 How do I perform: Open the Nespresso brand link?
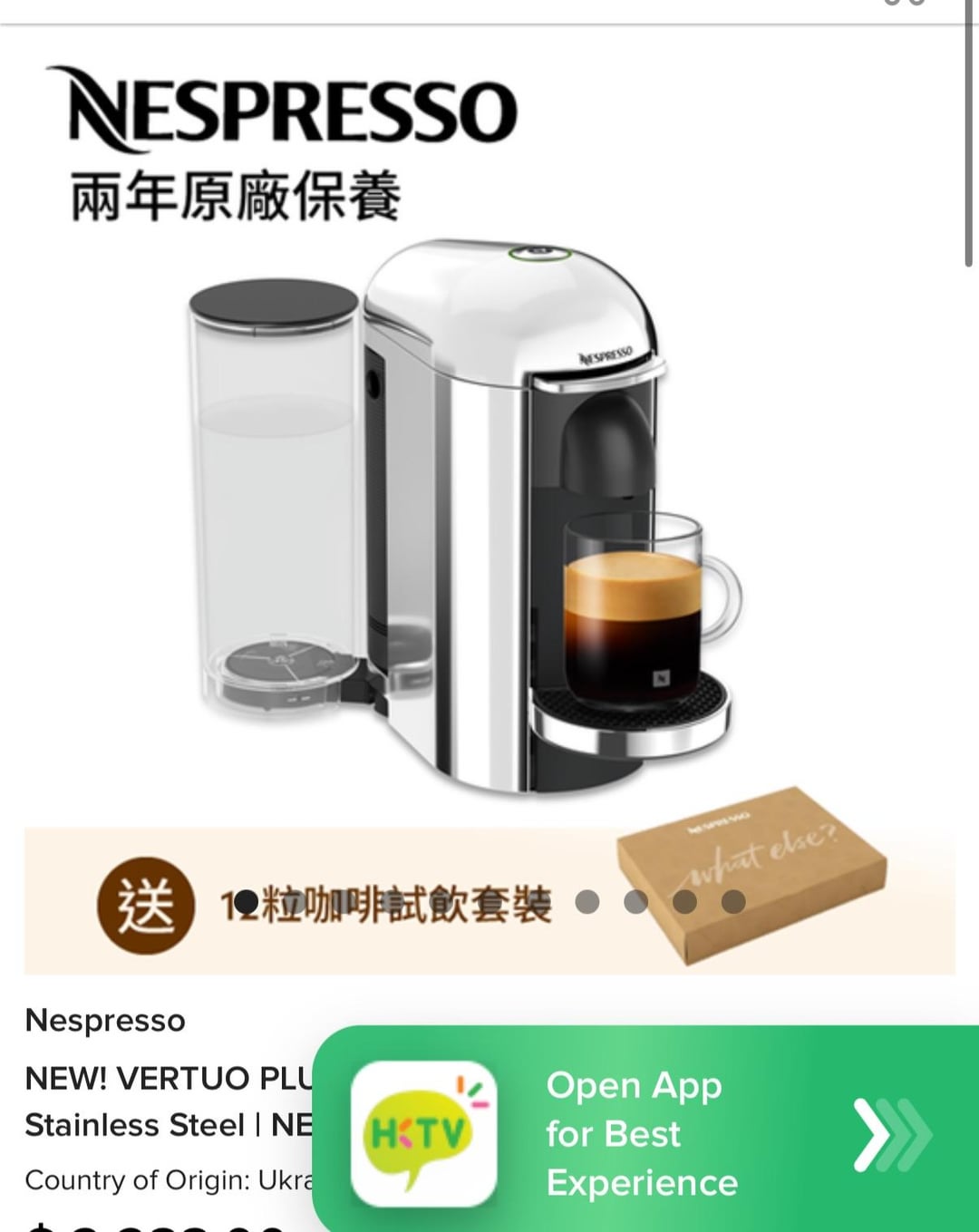point(105,1020)
